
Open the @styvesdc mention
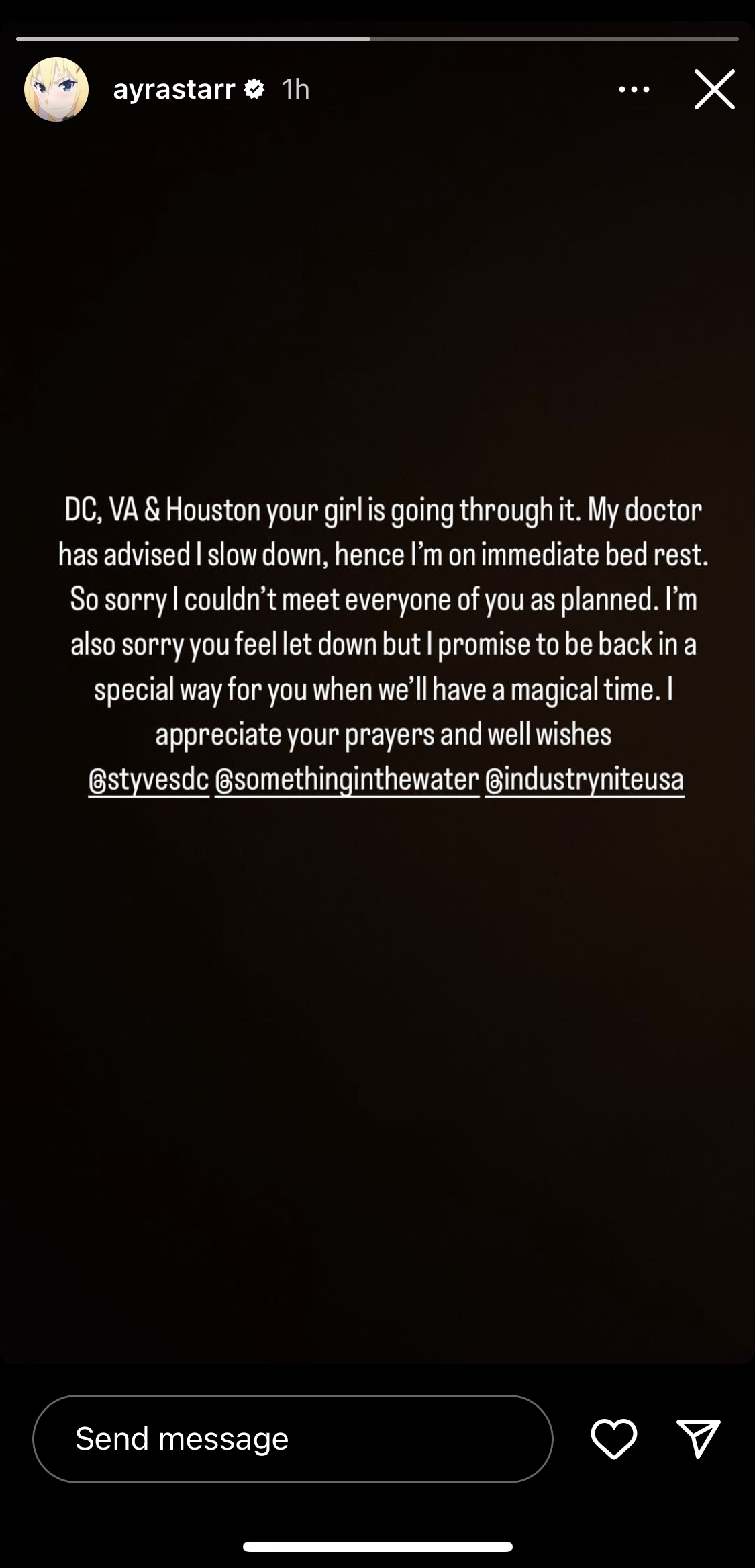coord(148,780)
